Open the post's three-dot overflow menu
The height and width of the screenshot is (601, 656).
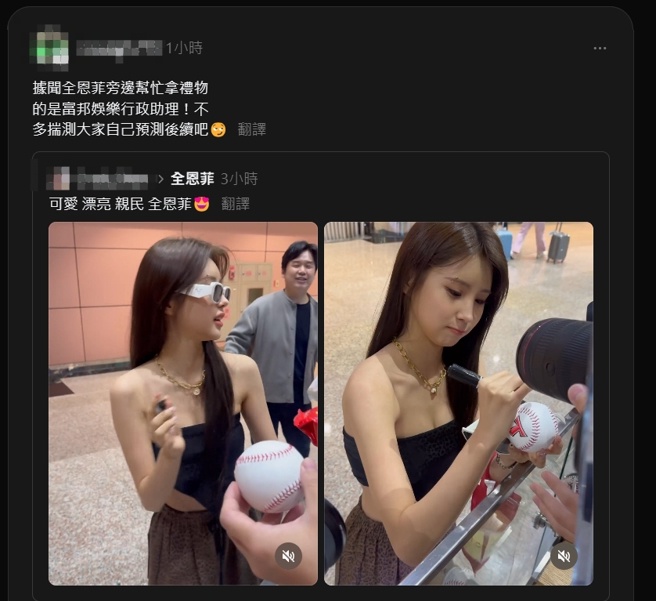pos(599,48)
